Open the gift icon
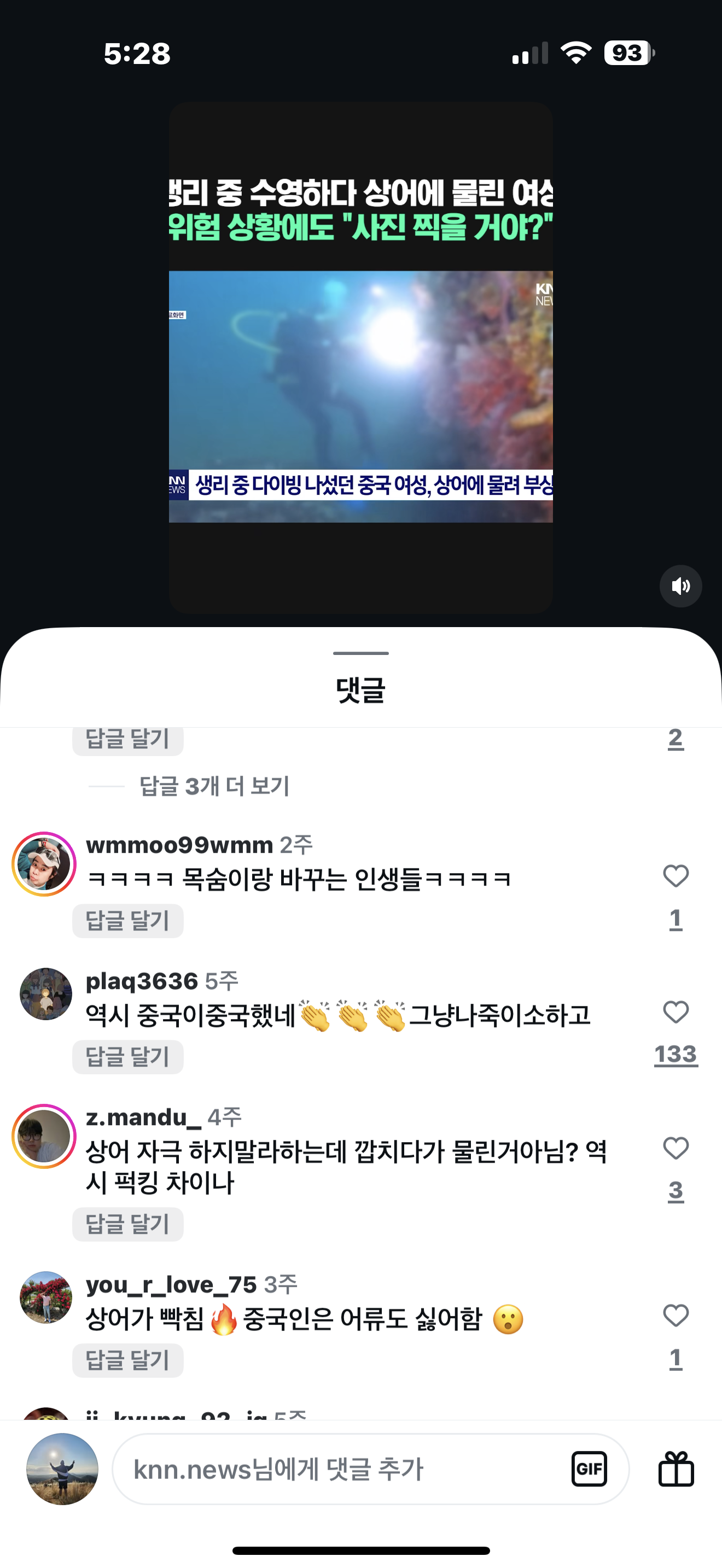The width and height of the screenshot is (722, 1568). coord(676,1470)
